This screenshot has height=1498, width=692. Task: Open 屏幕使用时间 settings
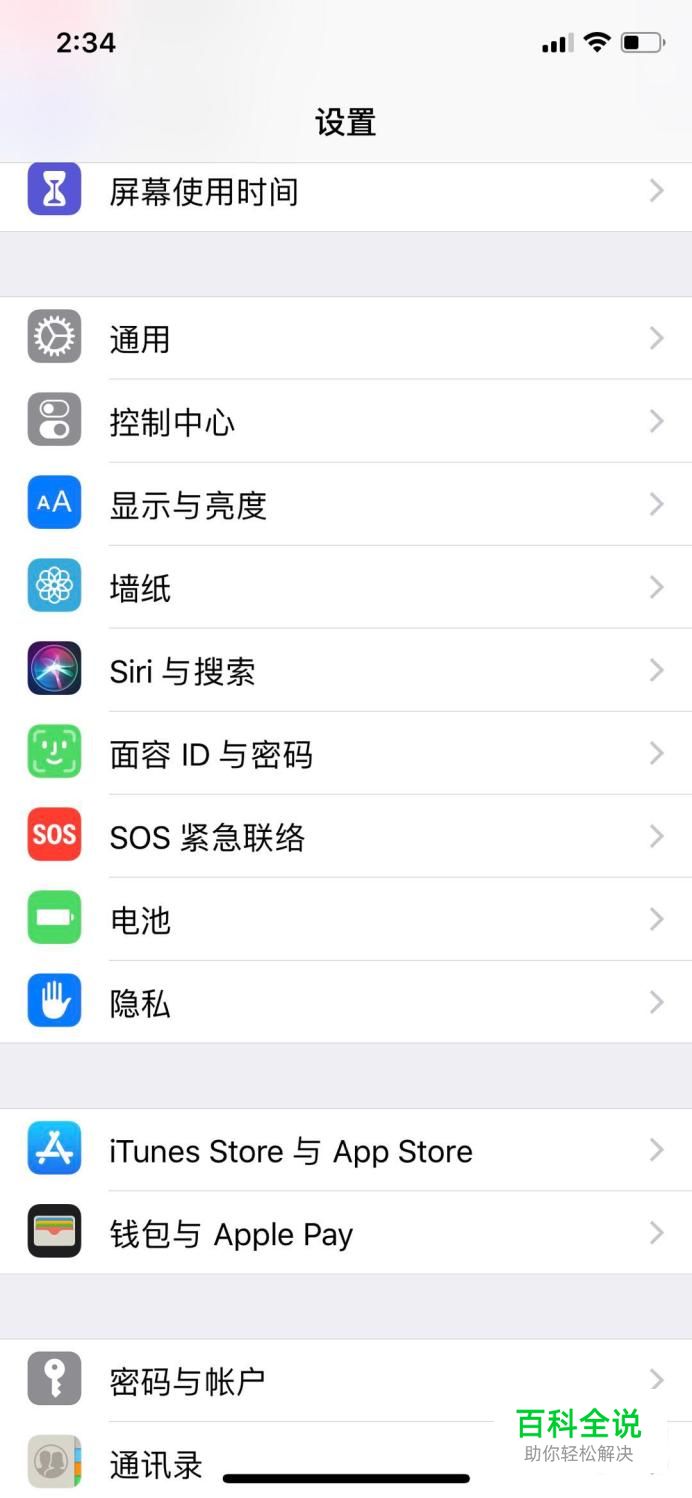pyautogui.click(x=204, y=192)
